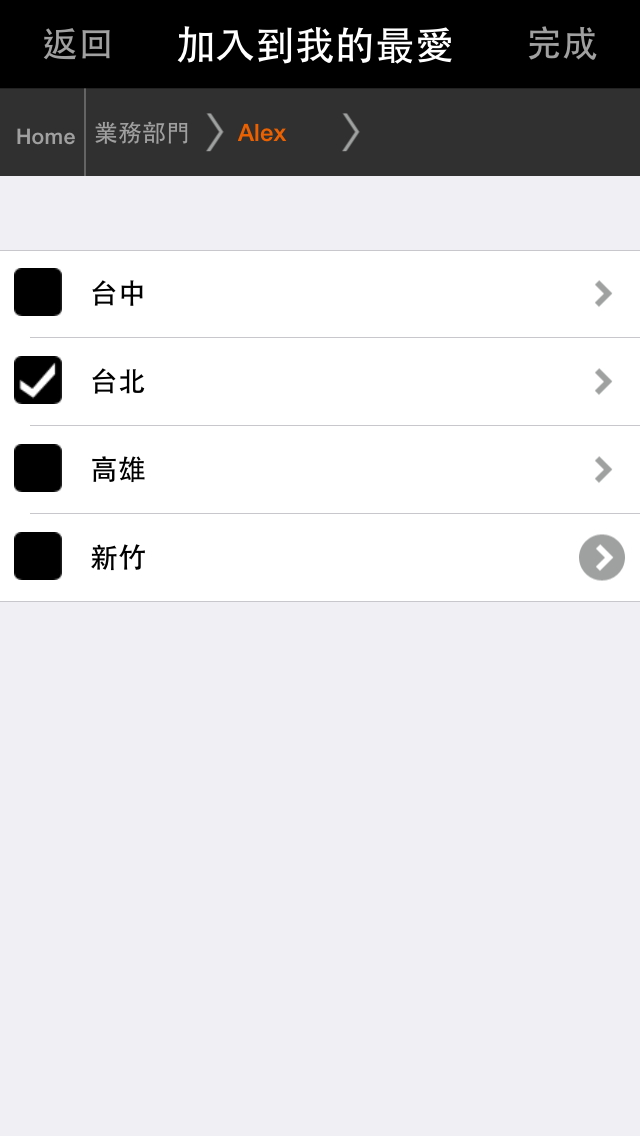Select the 新竹 checkbox
This screenshot has height=1136, width=640.
point(38,556)
